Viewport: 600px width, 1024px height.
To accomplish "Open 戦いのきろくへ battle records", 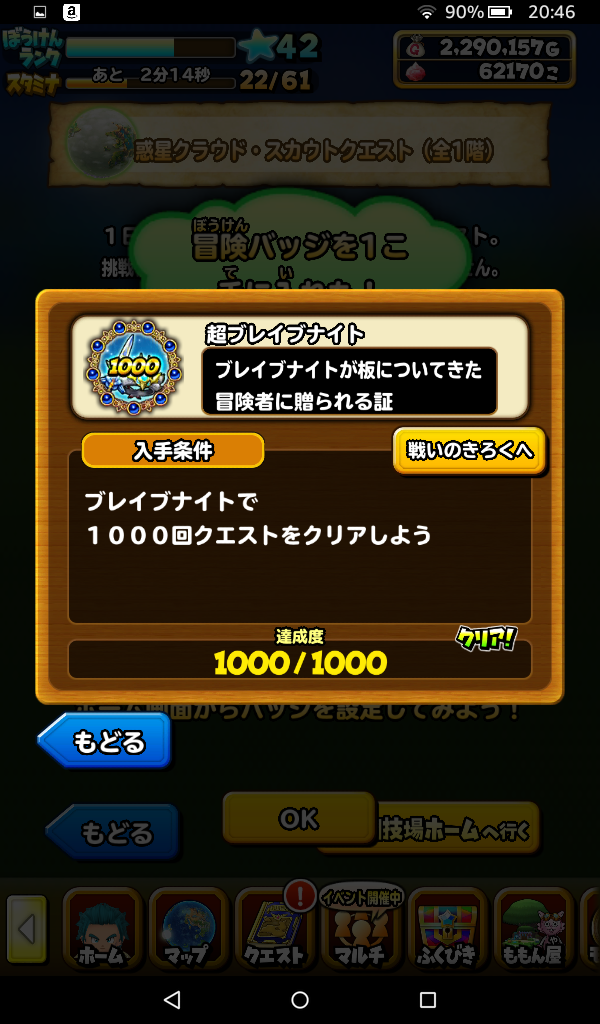I will (x=469, y=451).
